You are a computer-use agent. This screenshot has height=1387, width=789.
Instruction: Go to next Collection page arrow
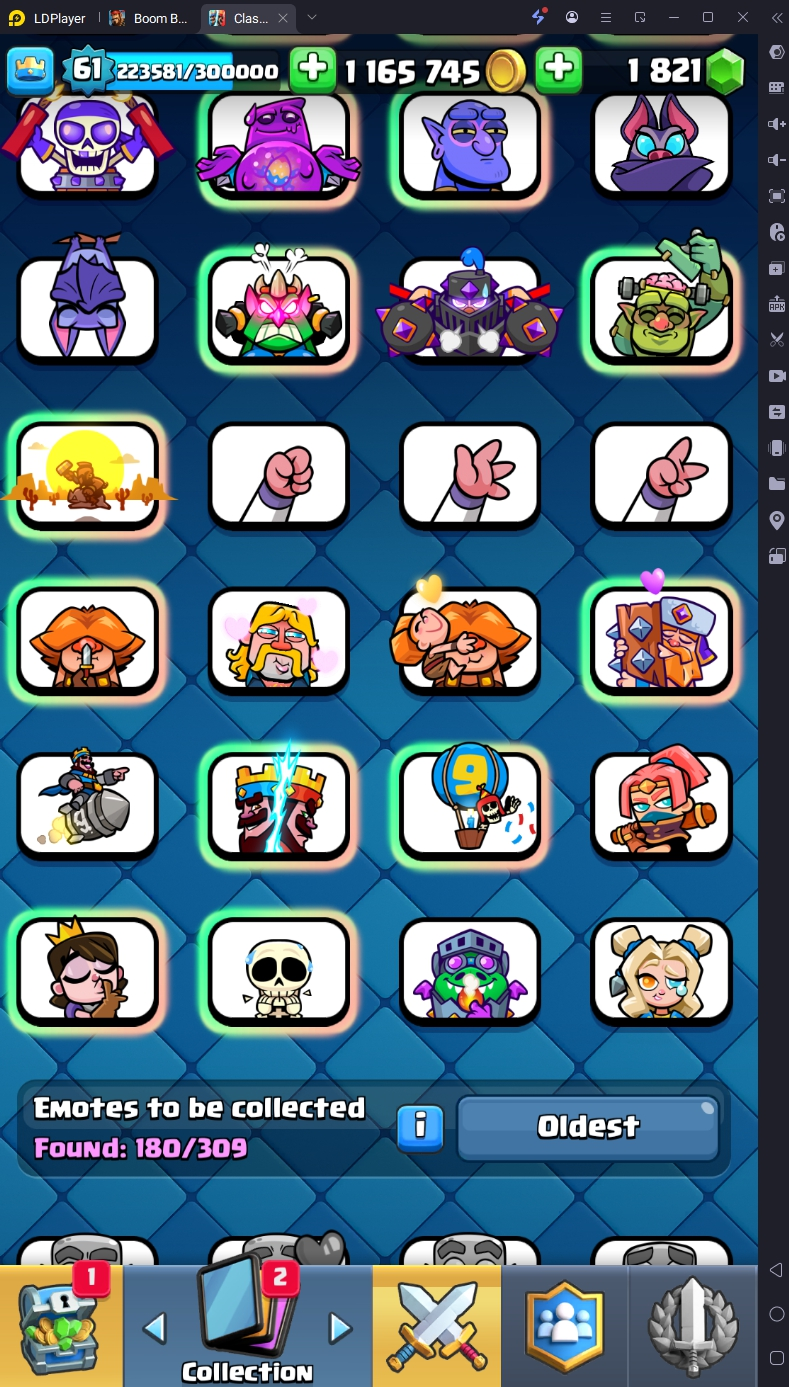(341, 1328)
